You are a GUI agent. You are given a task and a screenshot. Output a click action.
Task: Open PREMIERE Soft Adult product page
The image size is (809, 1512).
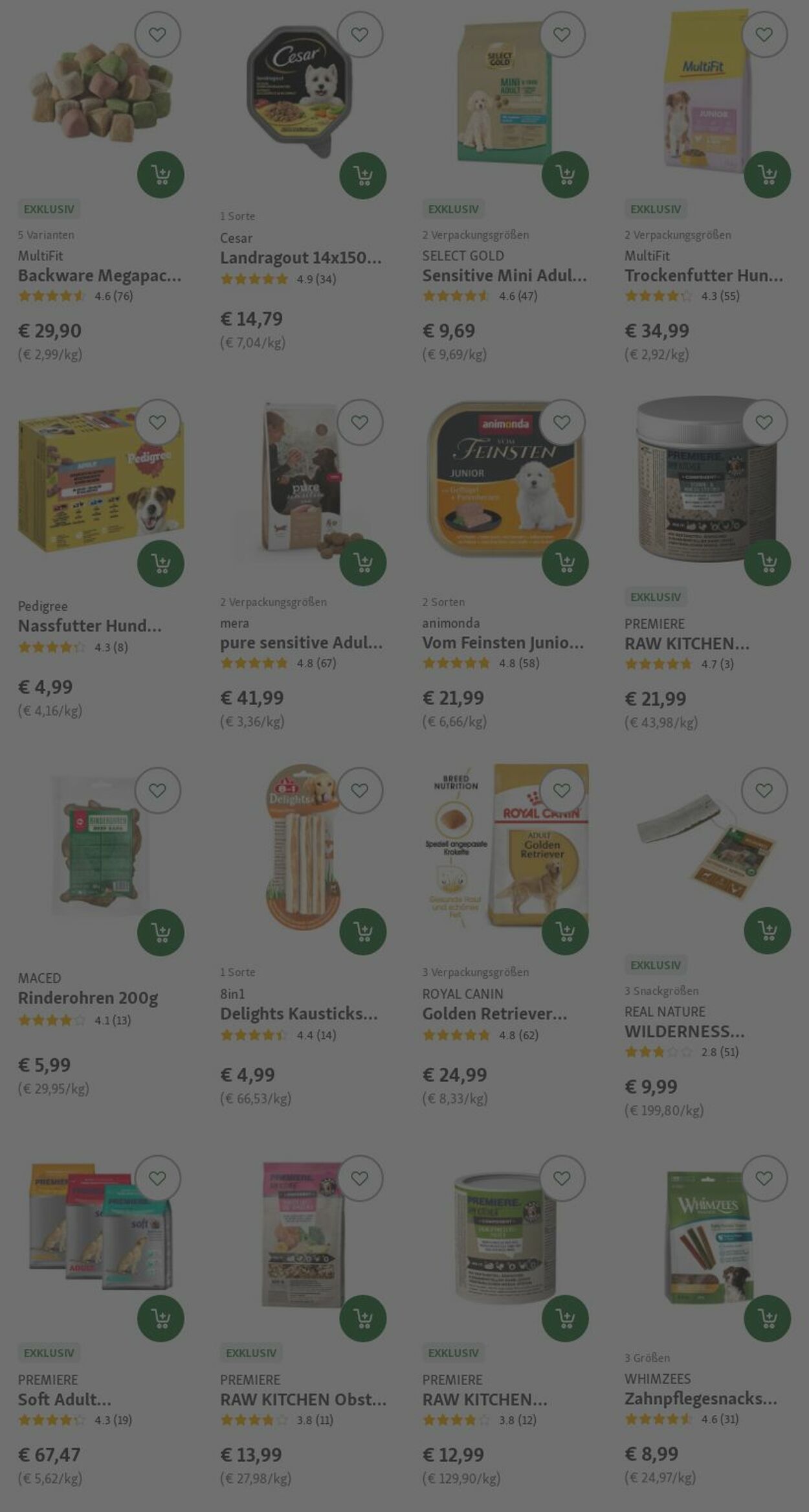click(65, 1400)
